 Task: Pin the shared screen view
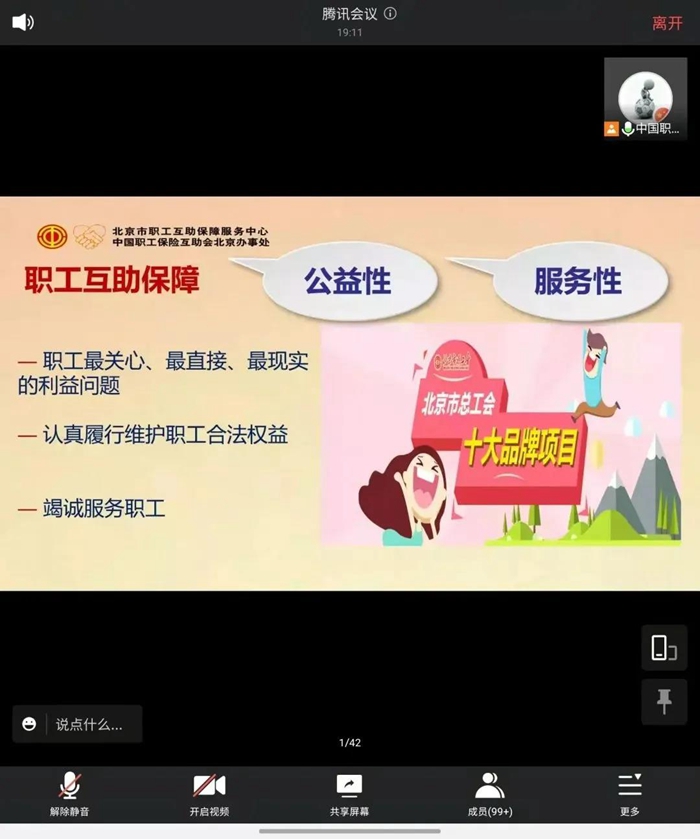click(664, 702)
